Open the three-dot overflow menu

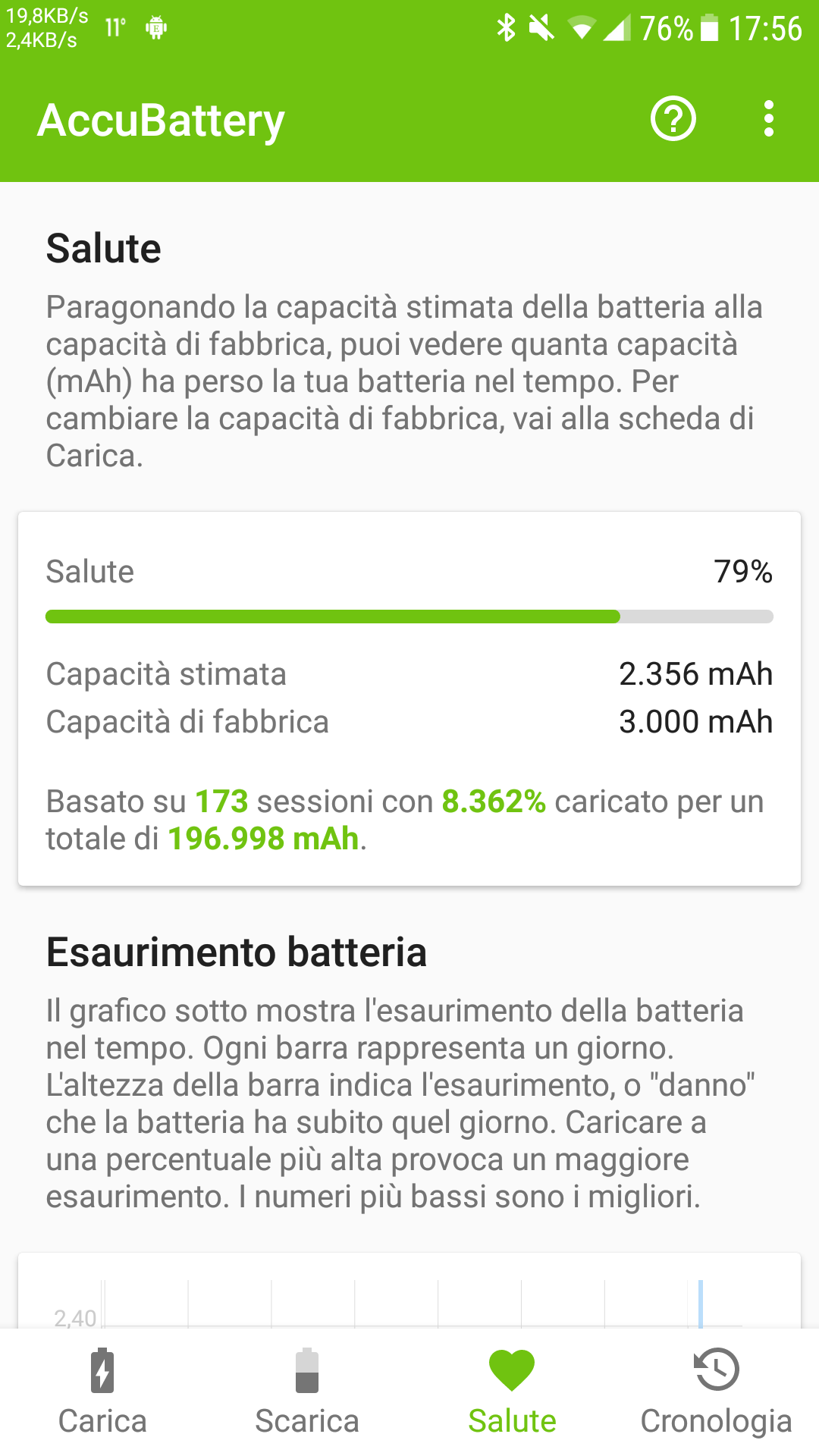click(769, 119)
